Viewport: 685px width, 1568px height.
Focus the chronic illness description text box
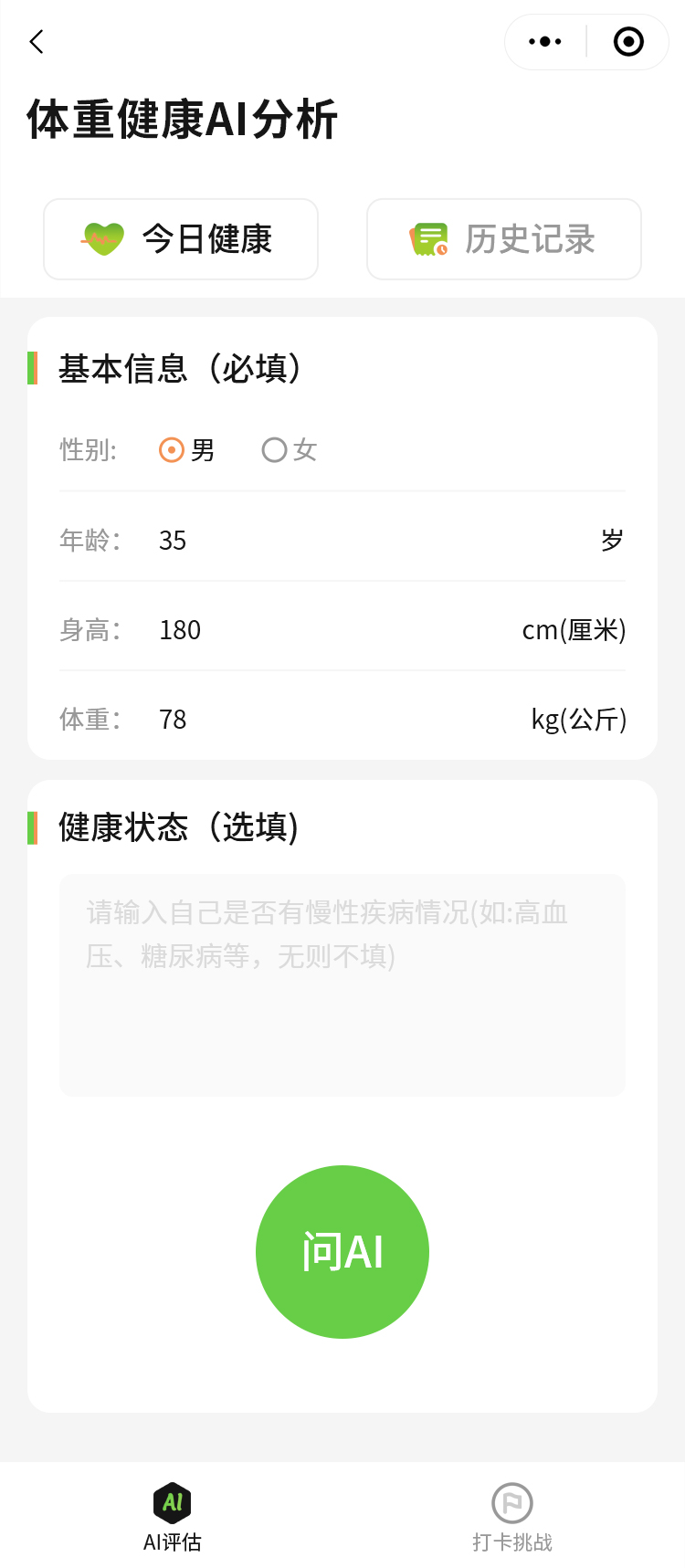coord(342,985)
